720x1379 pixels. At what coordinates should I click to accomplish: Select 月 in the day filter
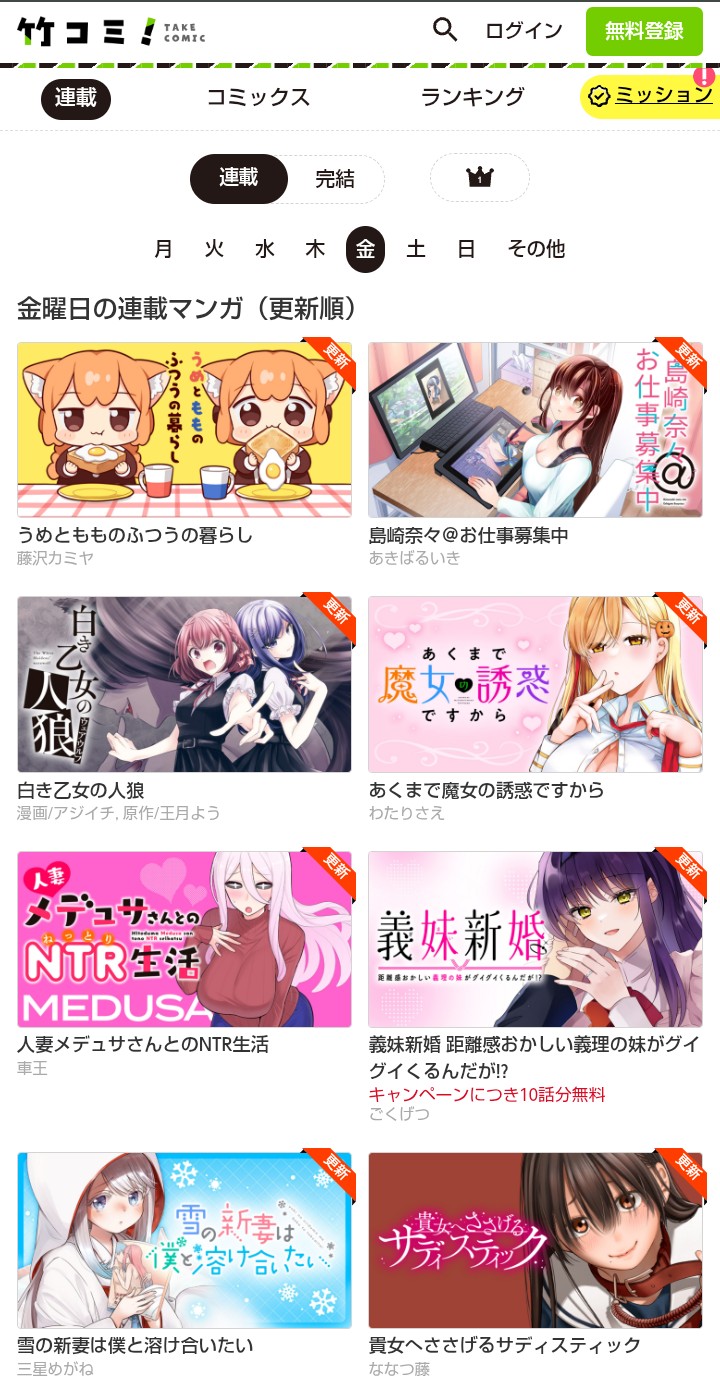coord(163,249)
